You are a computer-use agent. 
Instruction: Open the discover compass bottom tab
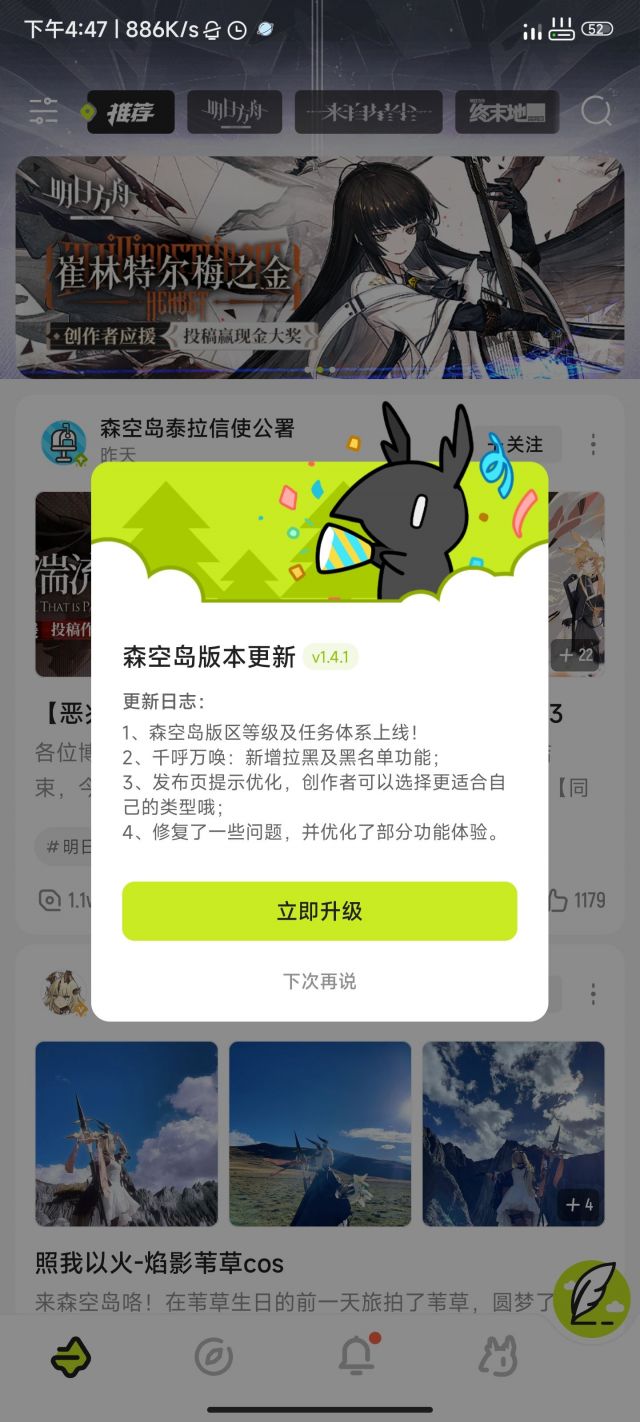(213, 1357)
